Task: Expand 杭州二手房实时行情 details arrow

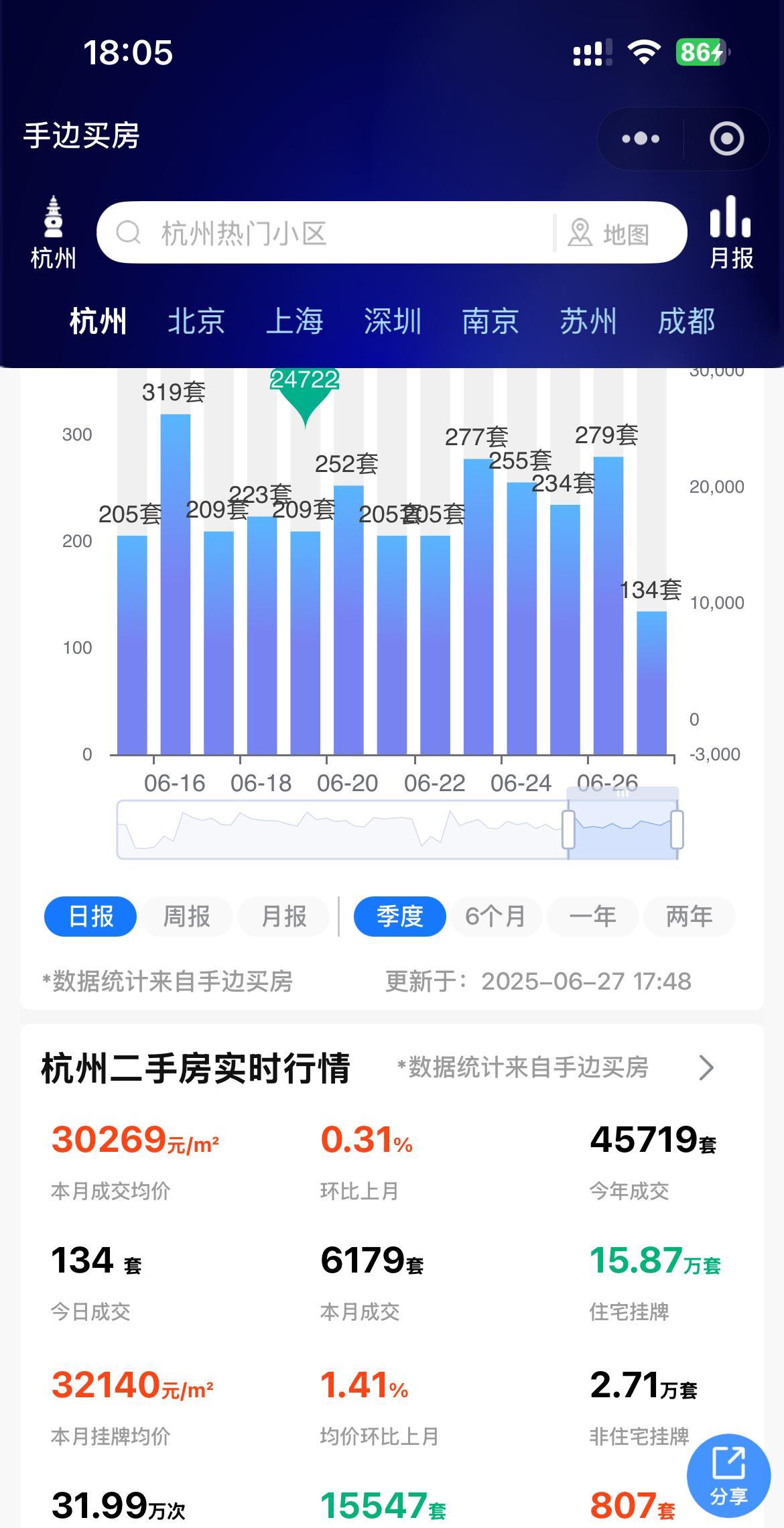Action: coord(706,1067)
